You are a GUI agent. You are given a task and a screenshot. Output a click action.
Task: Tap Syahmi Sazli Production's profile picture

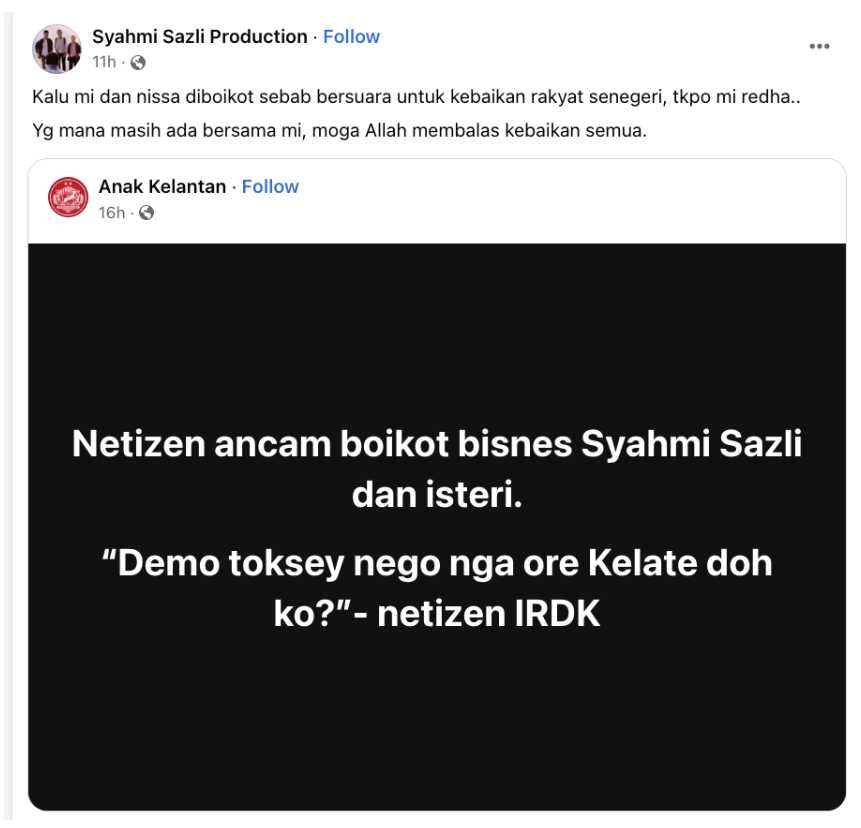point(57,48)
